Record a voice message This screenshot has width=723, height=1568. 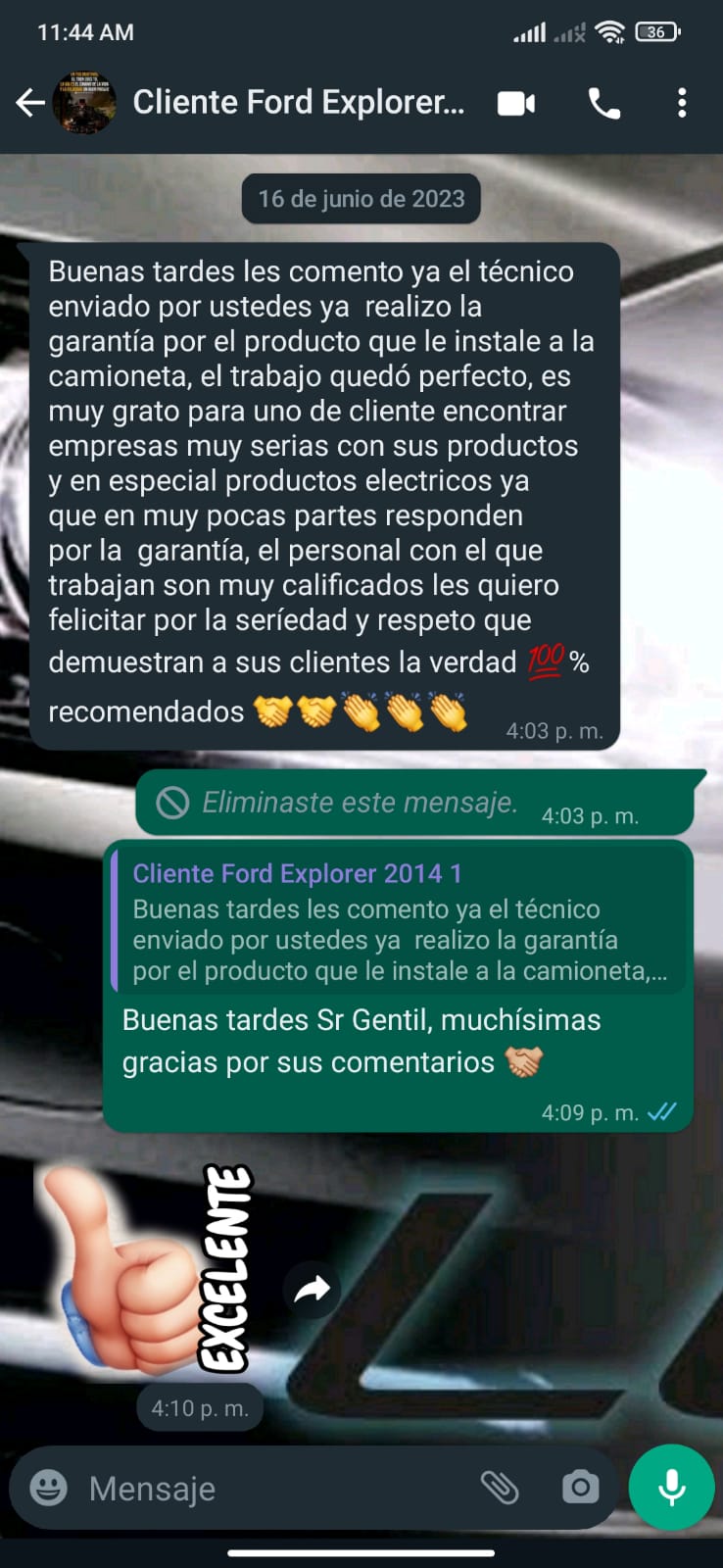pos(671,1488)
